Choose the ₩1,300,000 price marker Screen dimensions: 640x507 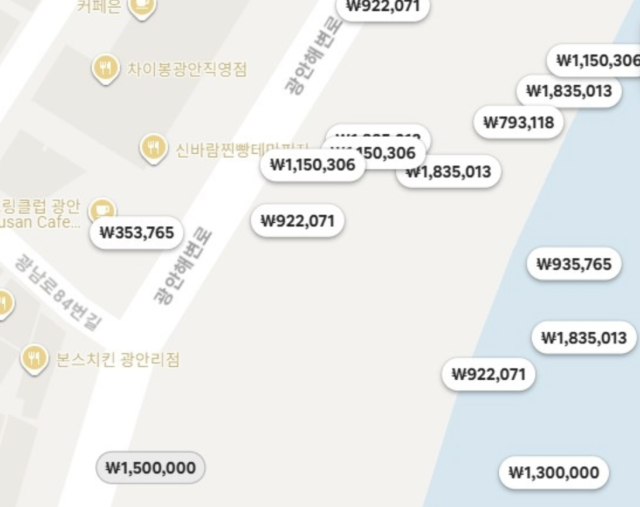pyautogui.click(x=554, y=472)
